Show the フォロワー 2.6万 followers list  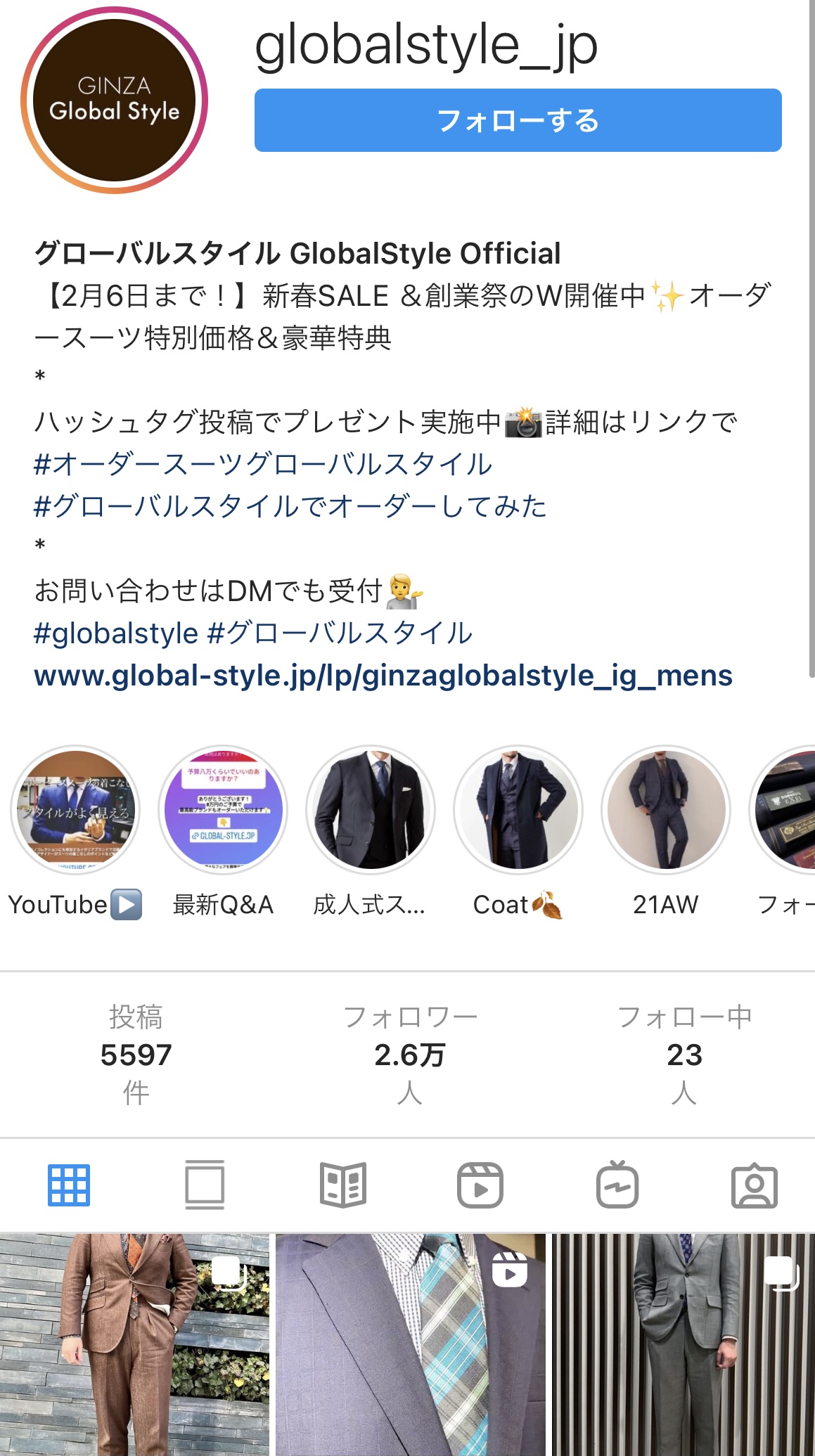pyautogui.click(x=409, y=1055)
